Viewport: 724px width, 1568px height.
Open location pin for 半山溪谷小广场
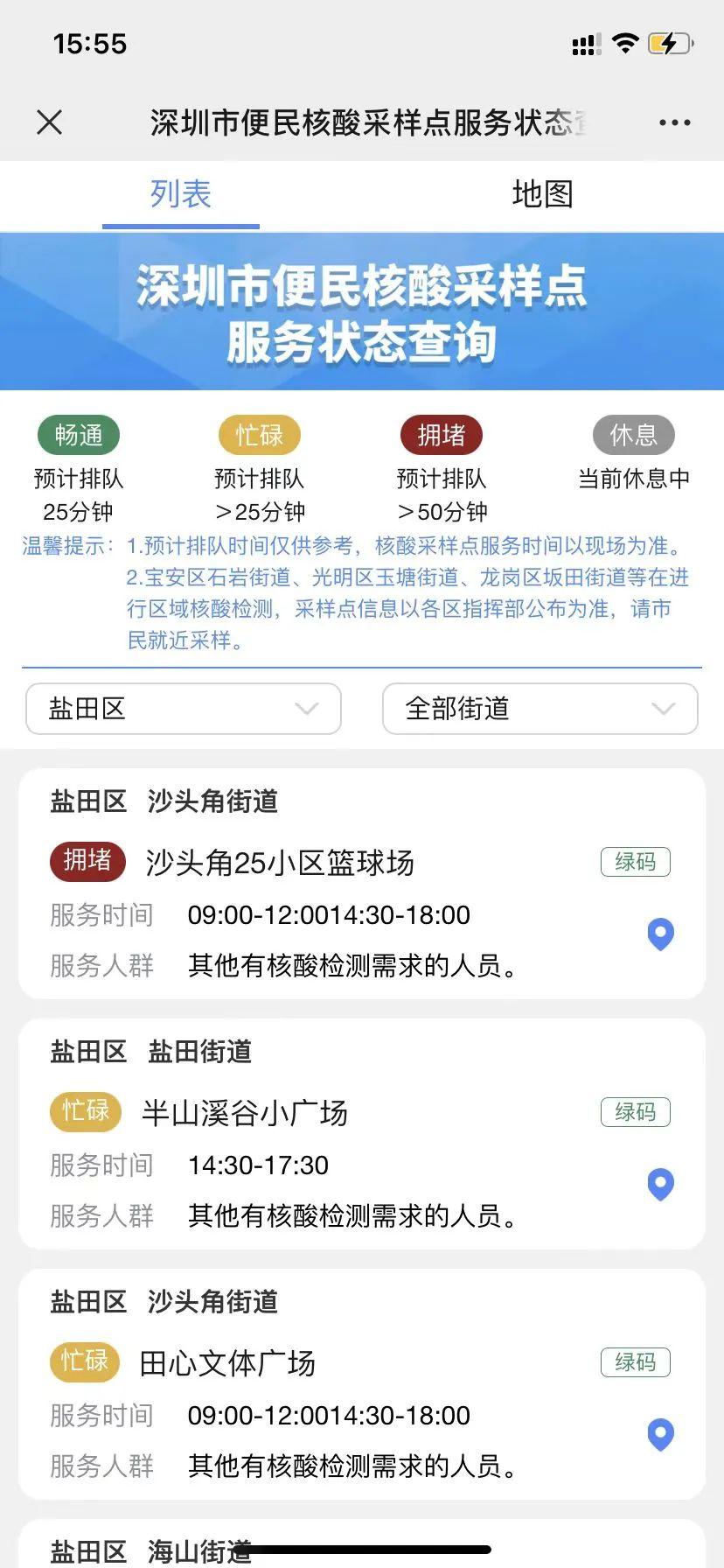(x=660, y=1184)
